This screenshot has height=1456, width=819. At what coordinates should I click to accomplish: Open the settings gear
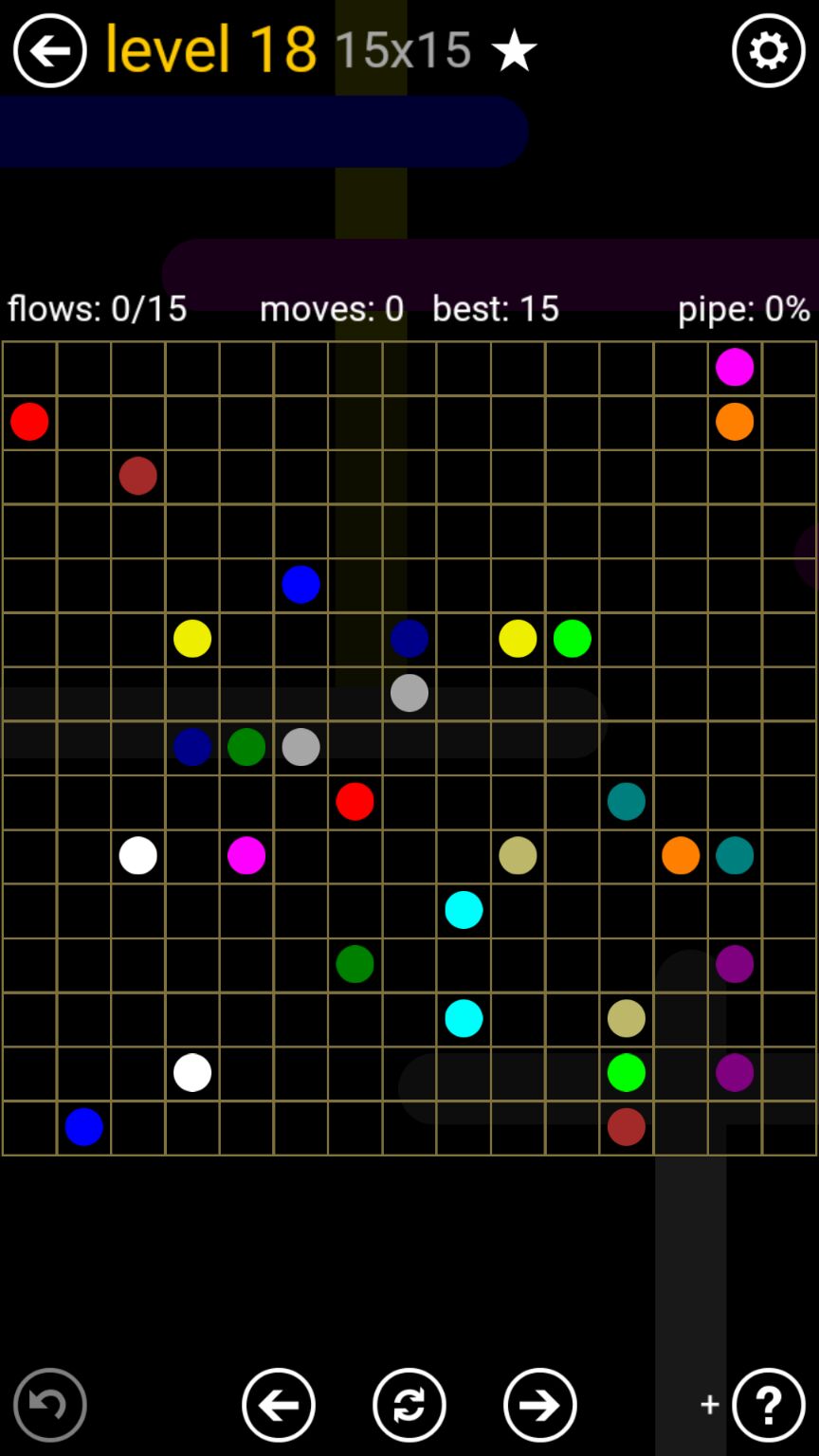pyautogui.click(x=768, y=50)
